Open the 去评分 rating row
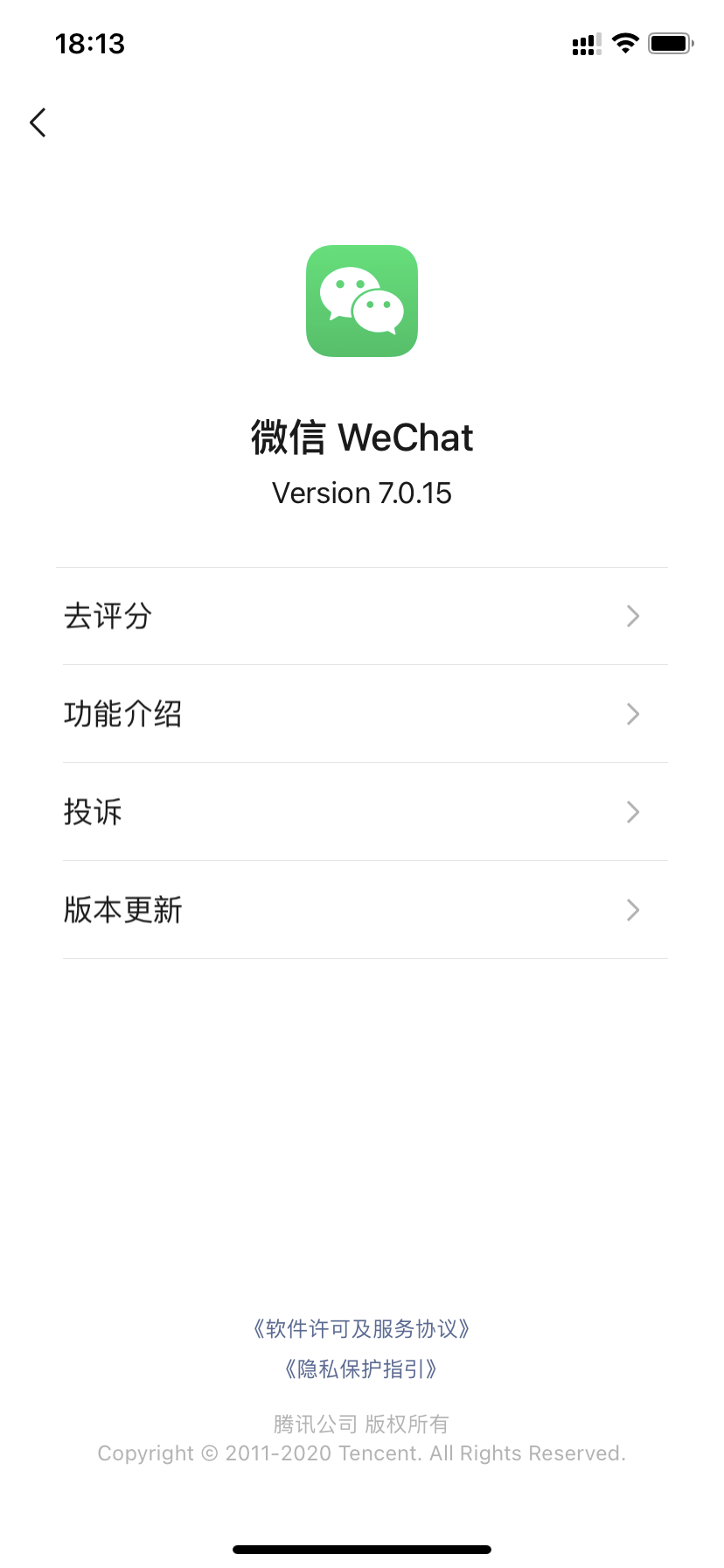This screenshot has height=1568, width=724. point(362,616)
